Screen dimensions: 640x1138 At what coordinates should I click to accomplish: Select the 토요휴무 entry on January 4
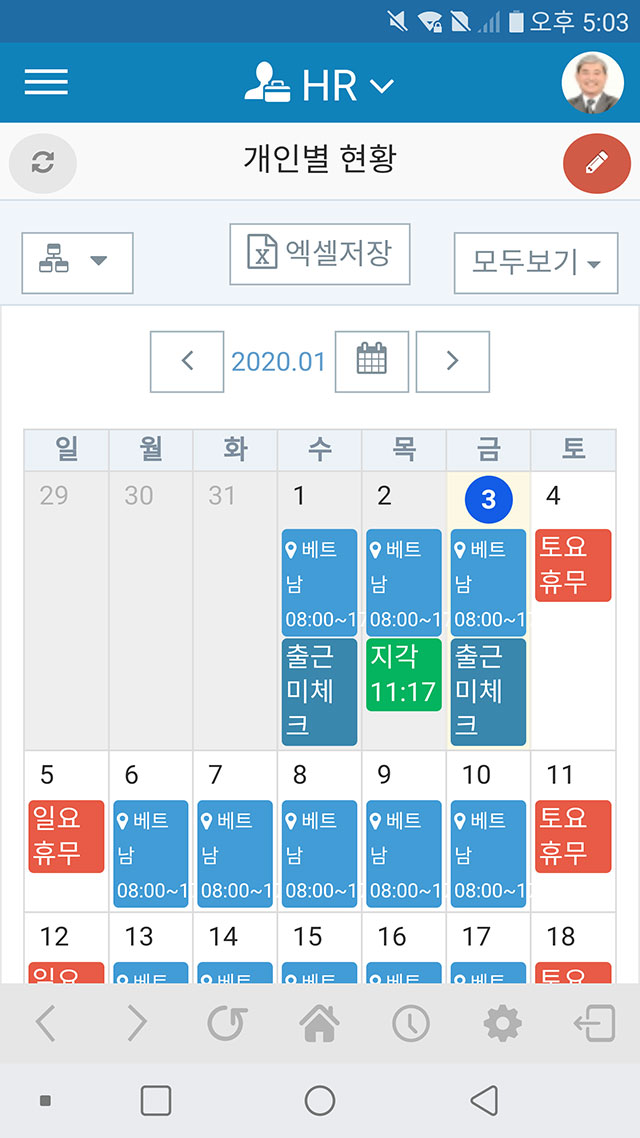point(573,565)
